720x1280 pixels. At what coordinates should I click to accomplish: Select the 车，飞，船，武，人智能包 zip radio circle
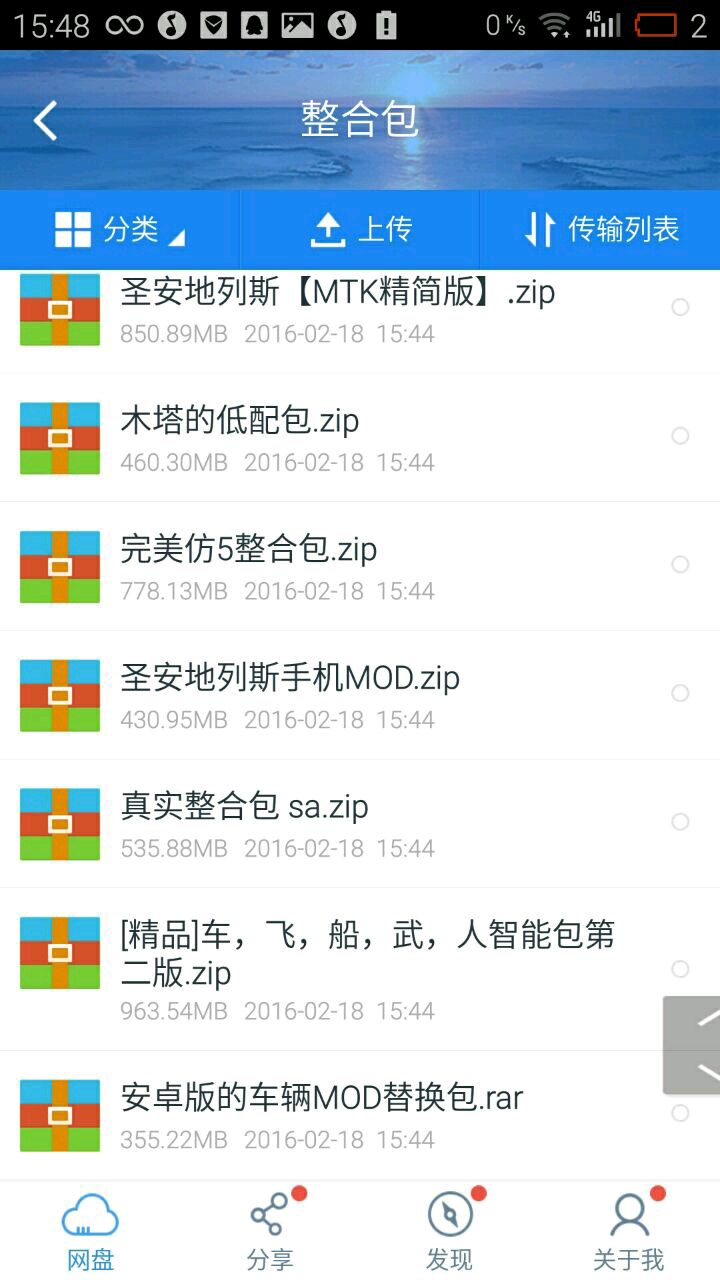[x=680, y=969]
